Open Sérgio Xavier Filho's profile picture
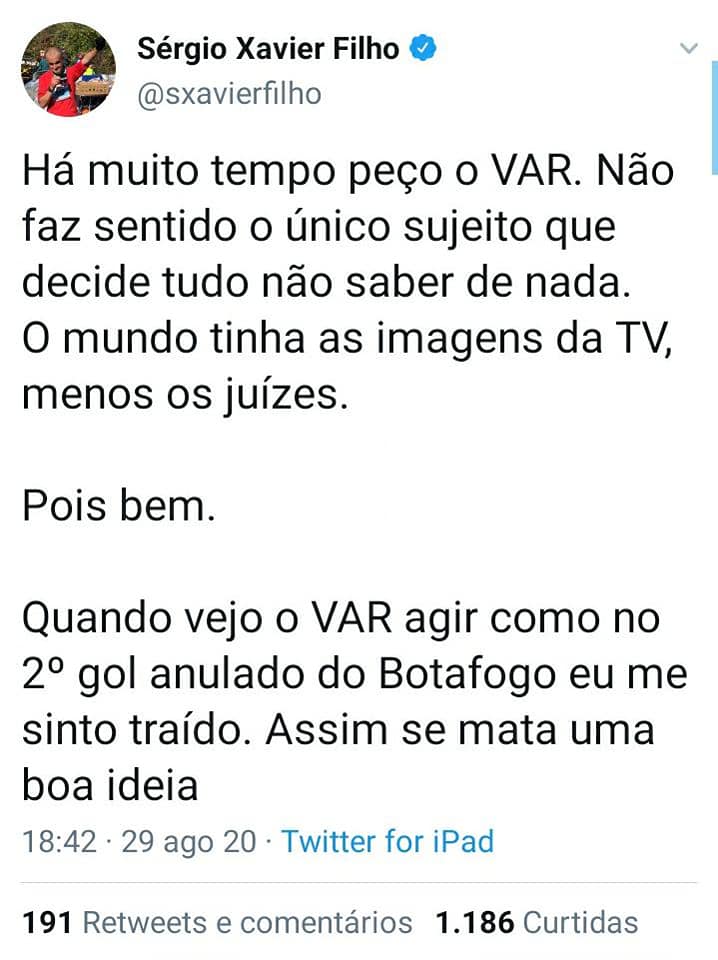Viewport: 718px width, 960px height. click(68, 69)
